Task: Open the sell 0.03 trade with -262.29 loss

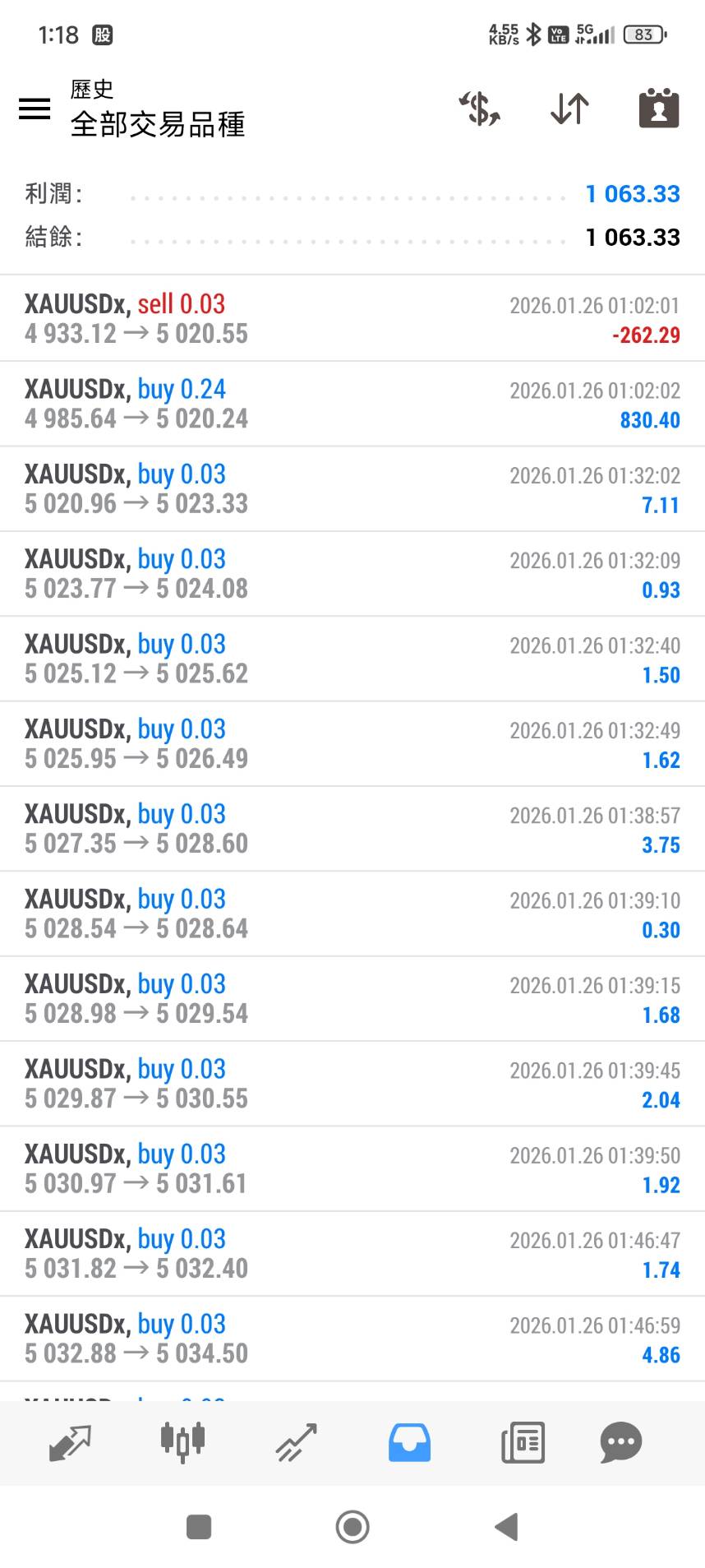Action: click(352, 319)
